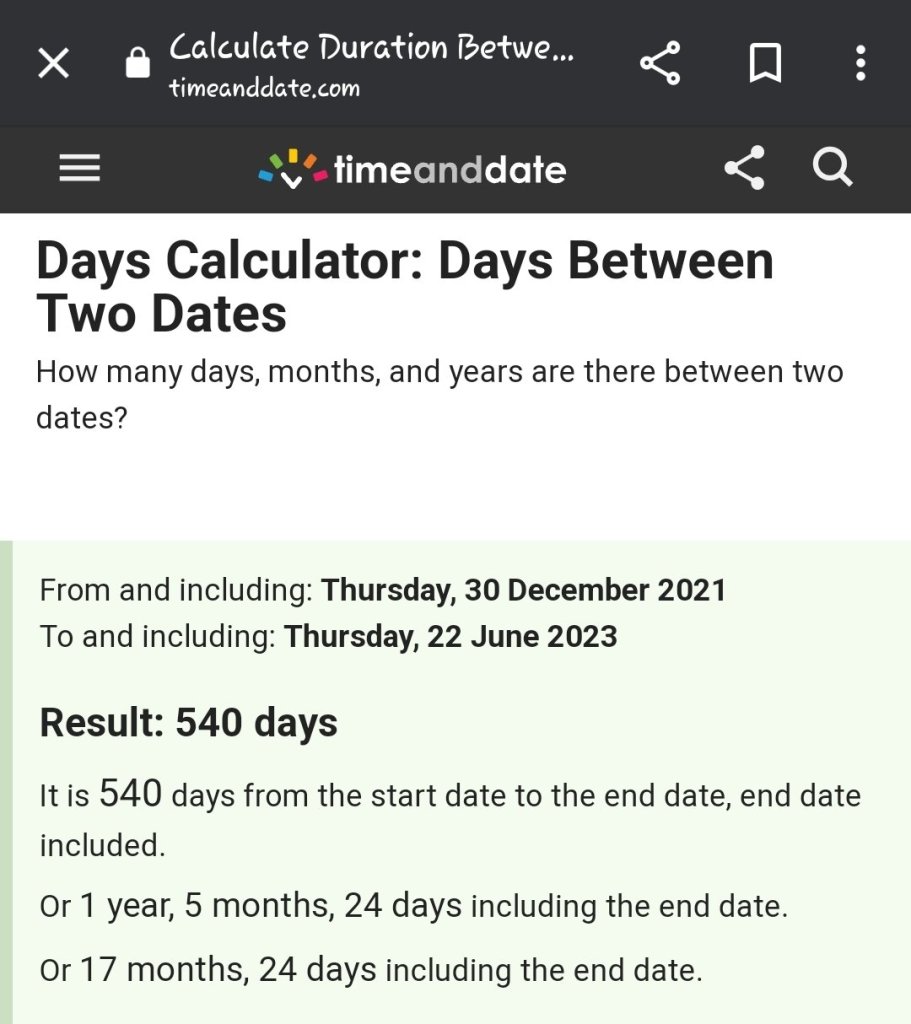The height and width of the screenshot is (1024, 911).
Task: Open the timeanddate site search
Action: pos(832,168)
